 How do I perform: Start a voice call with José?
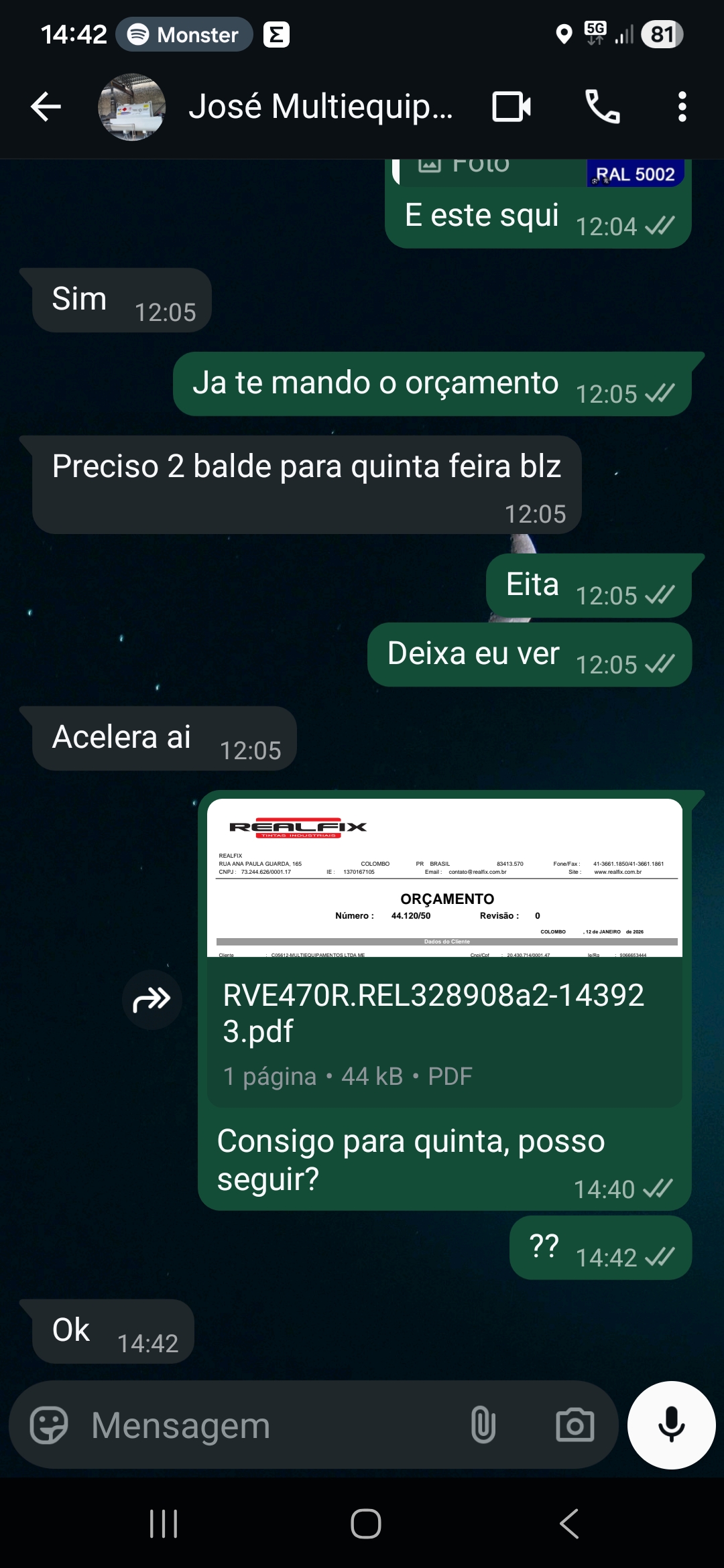click(602, 107)
